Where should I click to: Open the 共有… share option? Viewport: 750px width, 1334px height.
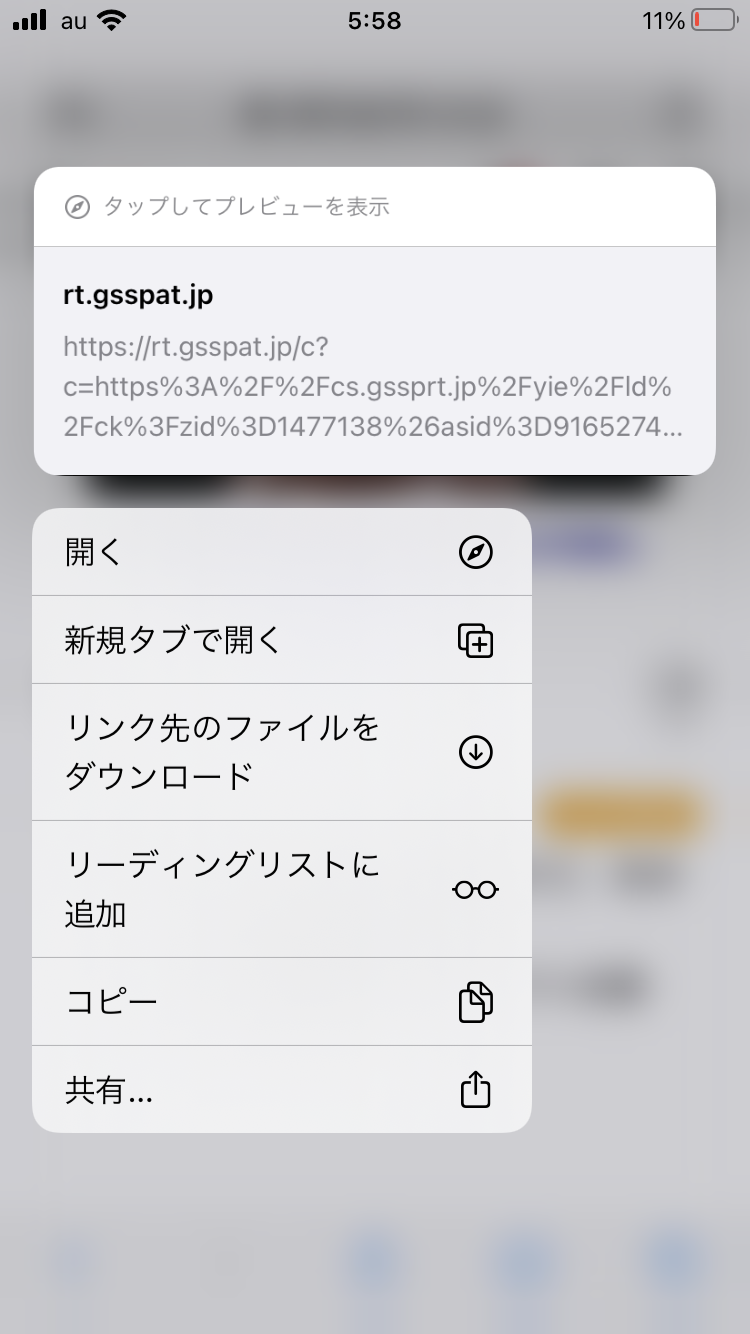click(281, 1090)
